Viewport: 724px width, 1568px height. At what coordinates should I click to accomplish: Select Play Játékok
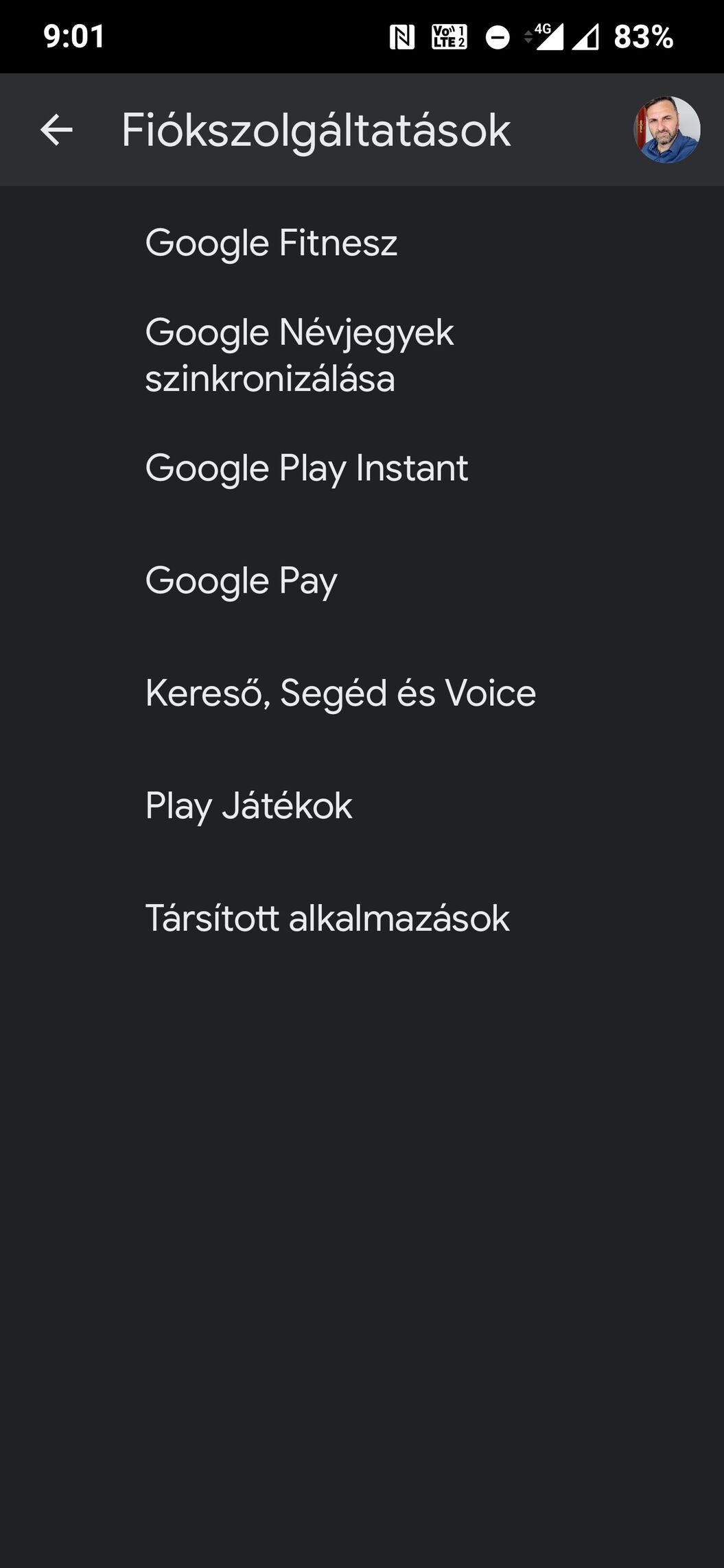[362, 806]
